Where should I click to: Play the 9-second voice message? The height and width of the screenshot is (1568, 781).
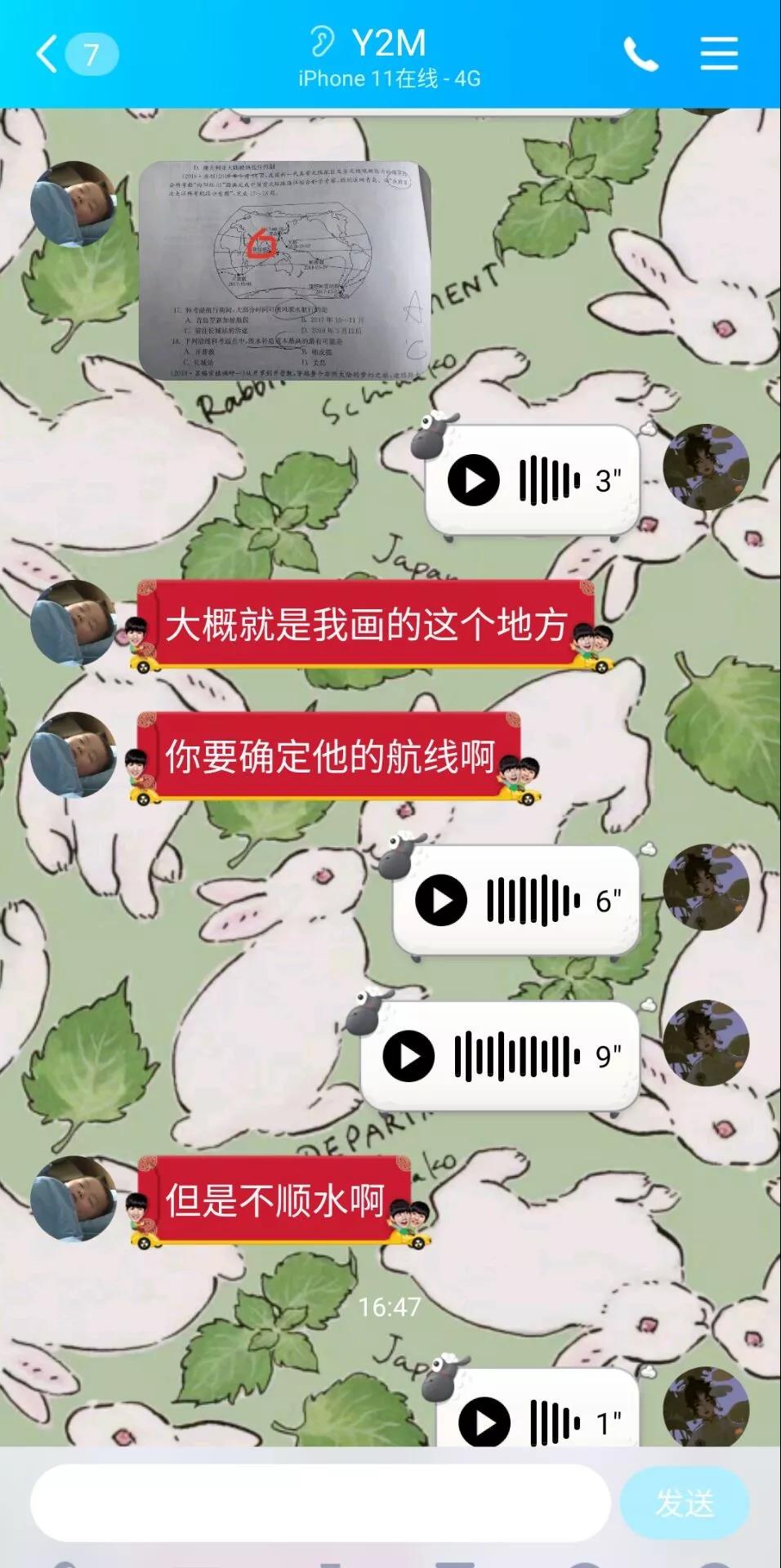tap(408, 1056)
